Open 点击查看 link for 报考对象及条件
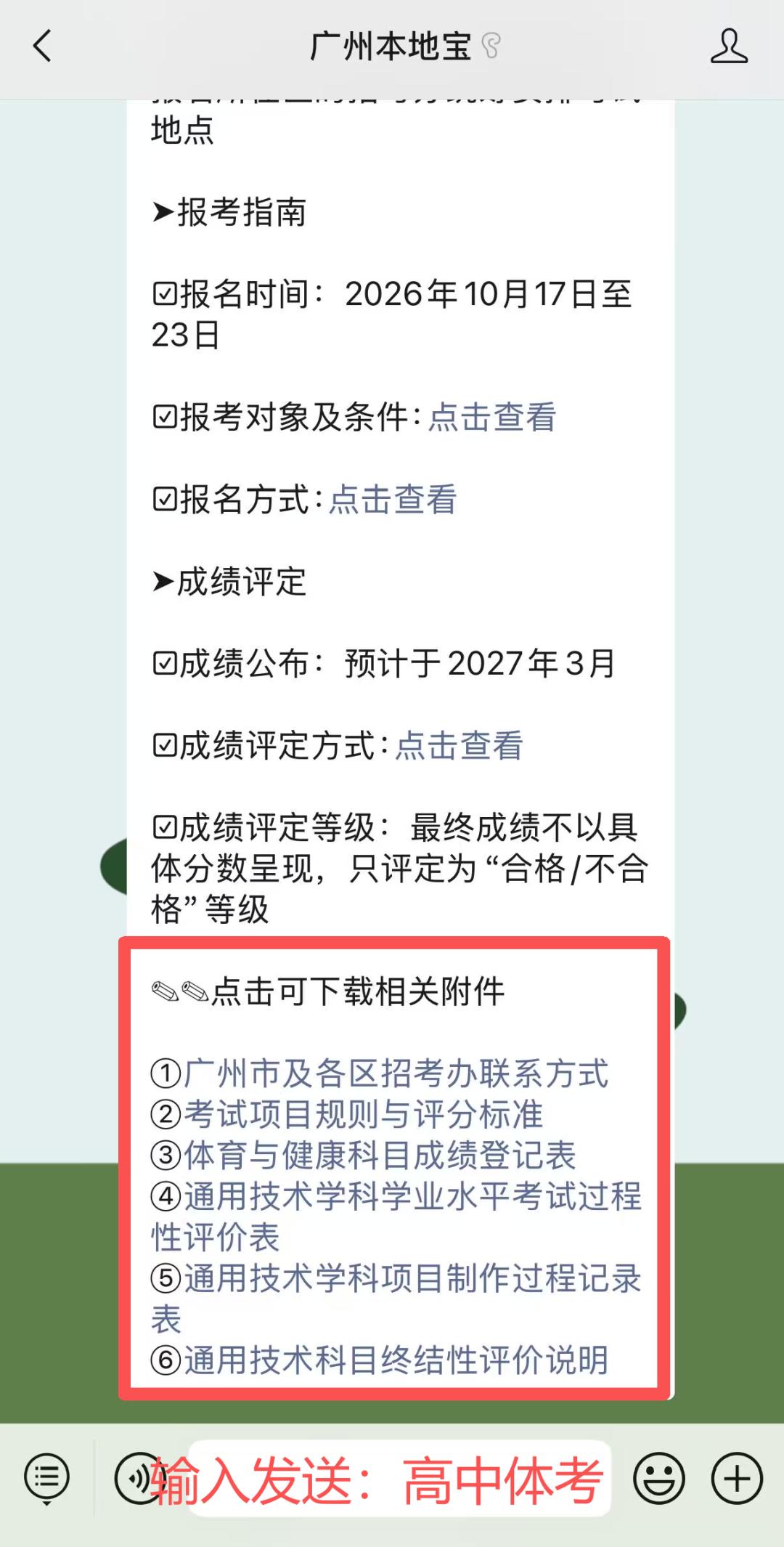This screenshot has width=784, height=1547. coord(492,417)
